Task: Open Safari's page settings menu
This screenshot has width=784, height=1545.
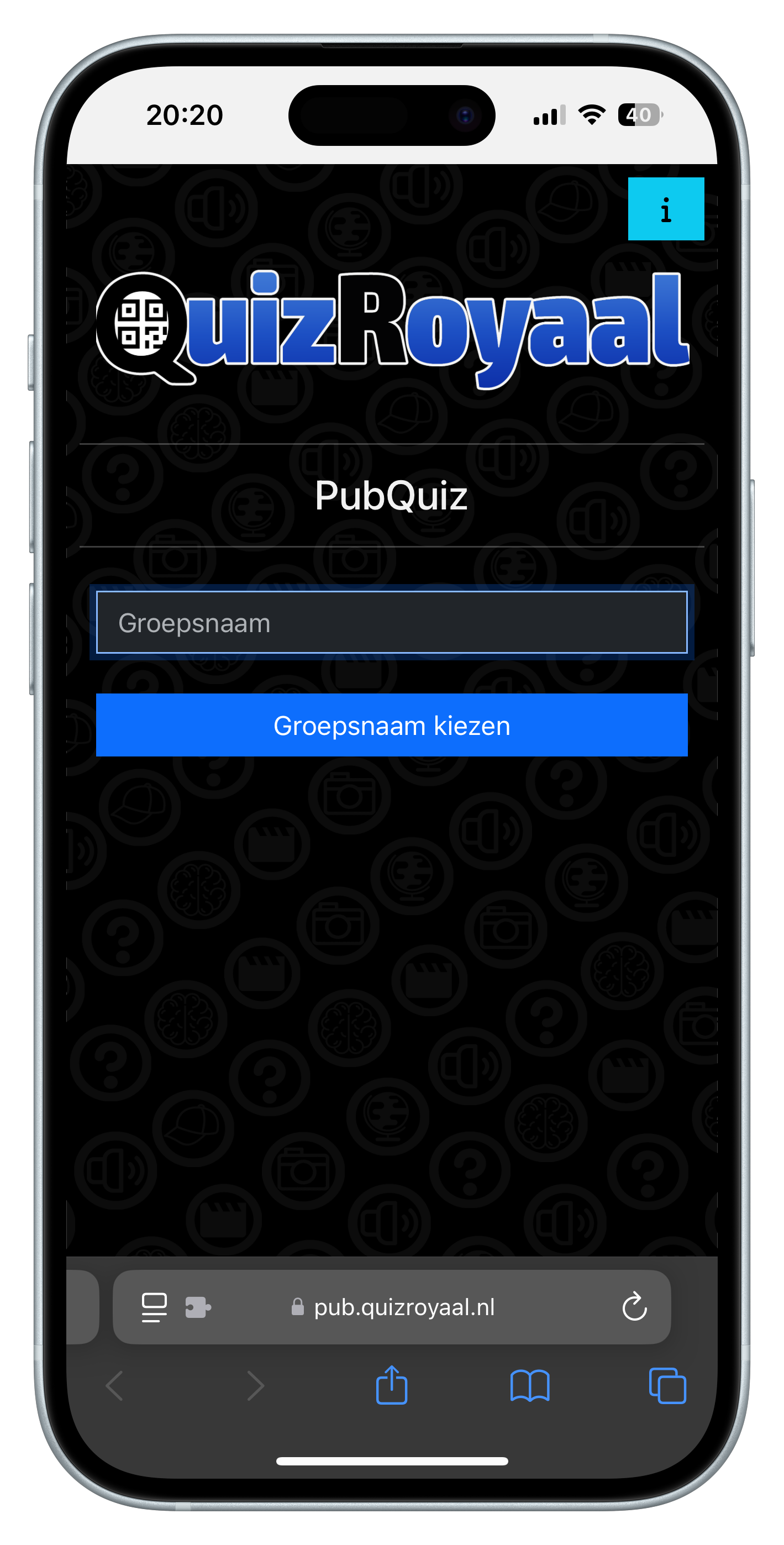Action: [154, 1307]
